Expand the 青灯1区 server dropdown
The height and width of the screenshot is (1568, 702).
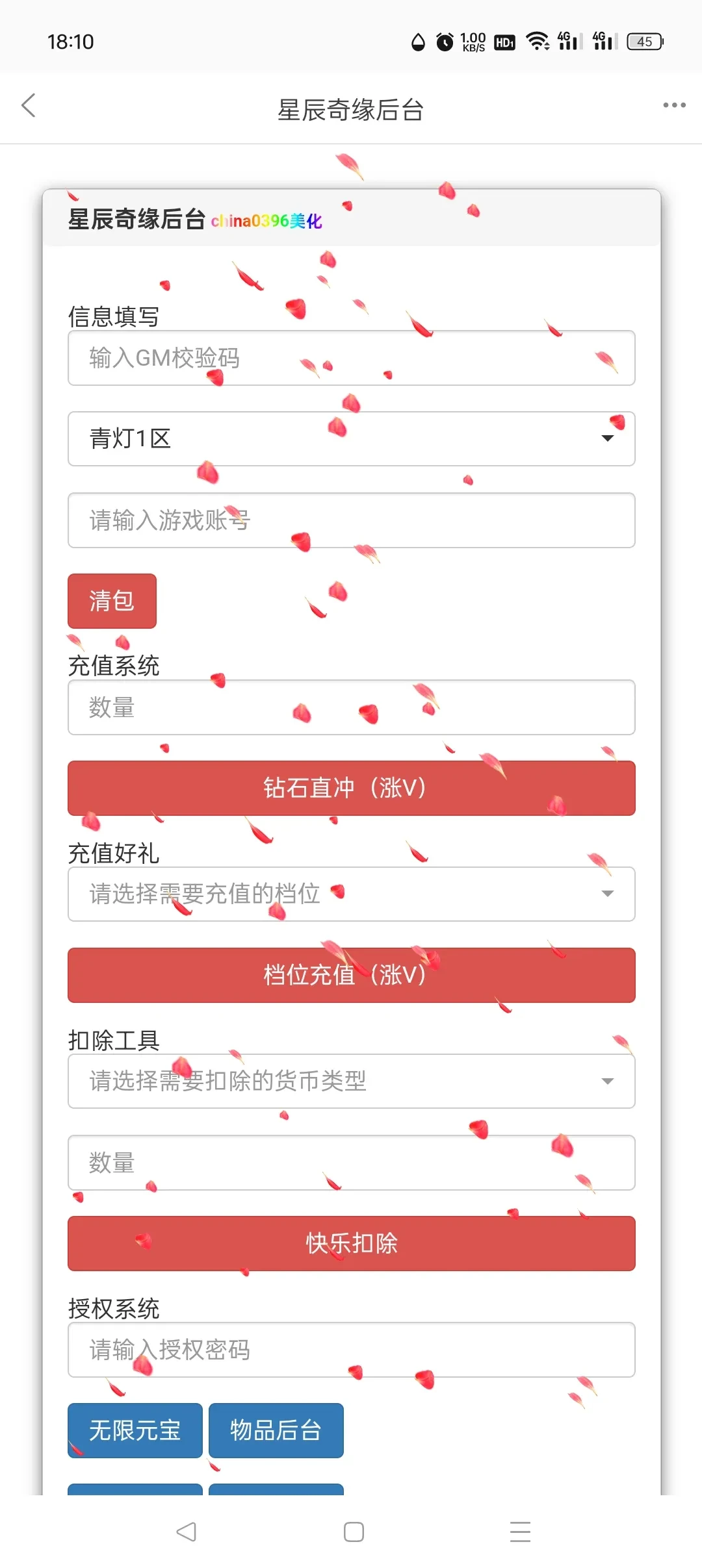[x=351, y=438]
